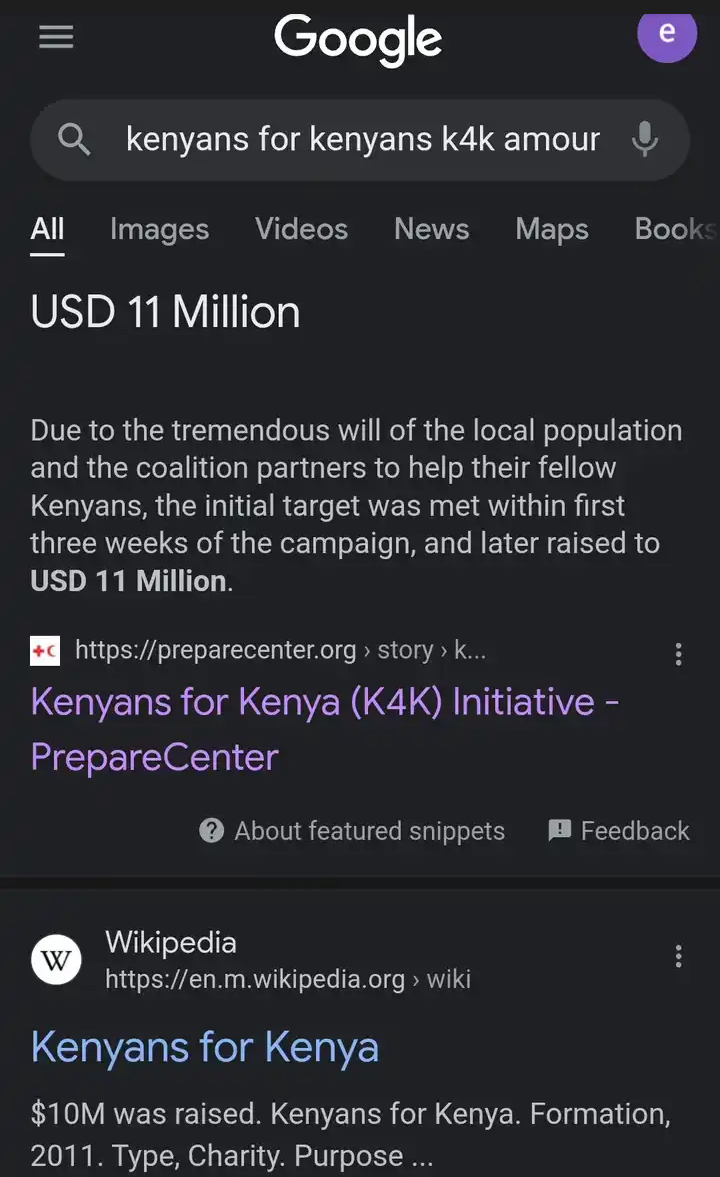Switch to the Maps tab

coord(552,229)
